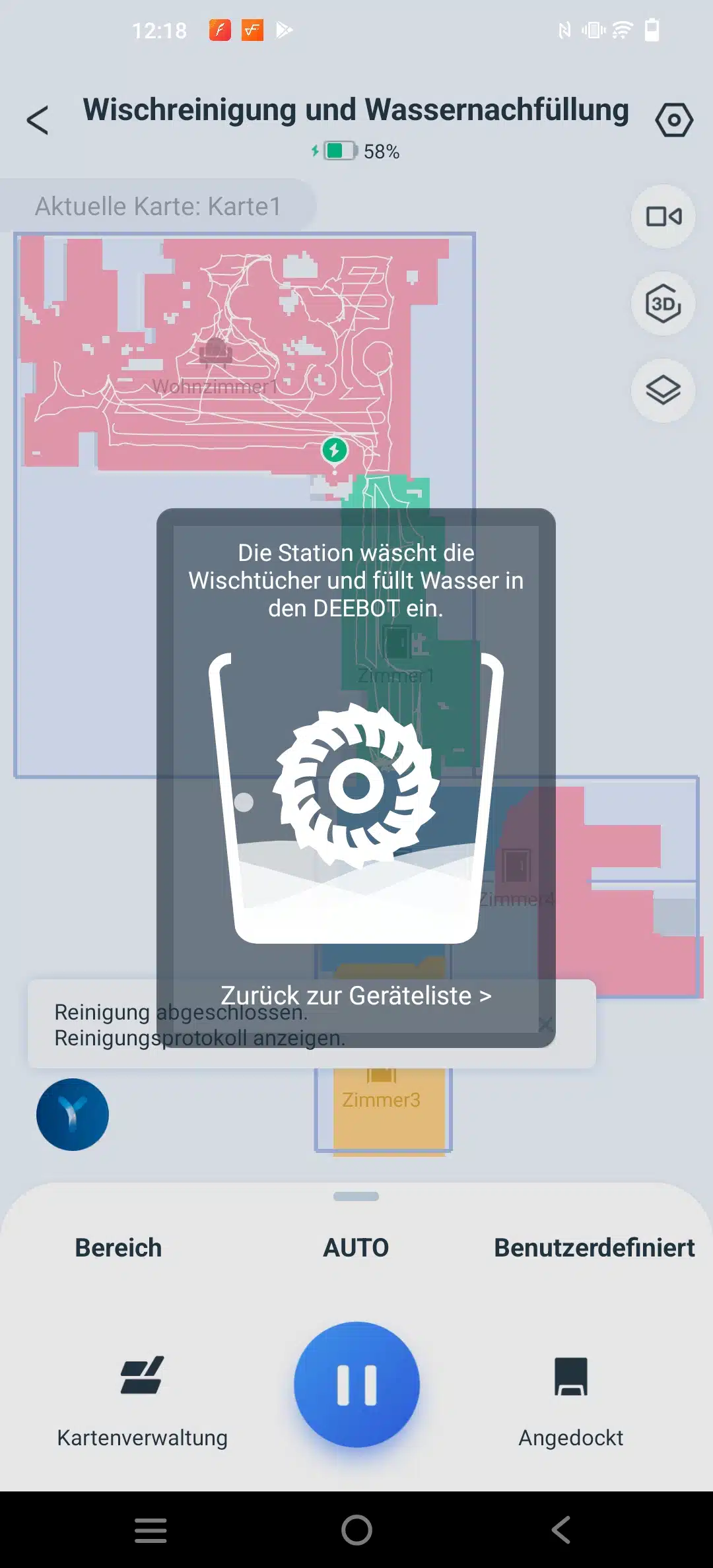This screenshot has height=1568, width=713.
Task: Open recent apps in the navigation bar
Action: pyautogui.click(x=151, y=1530)
